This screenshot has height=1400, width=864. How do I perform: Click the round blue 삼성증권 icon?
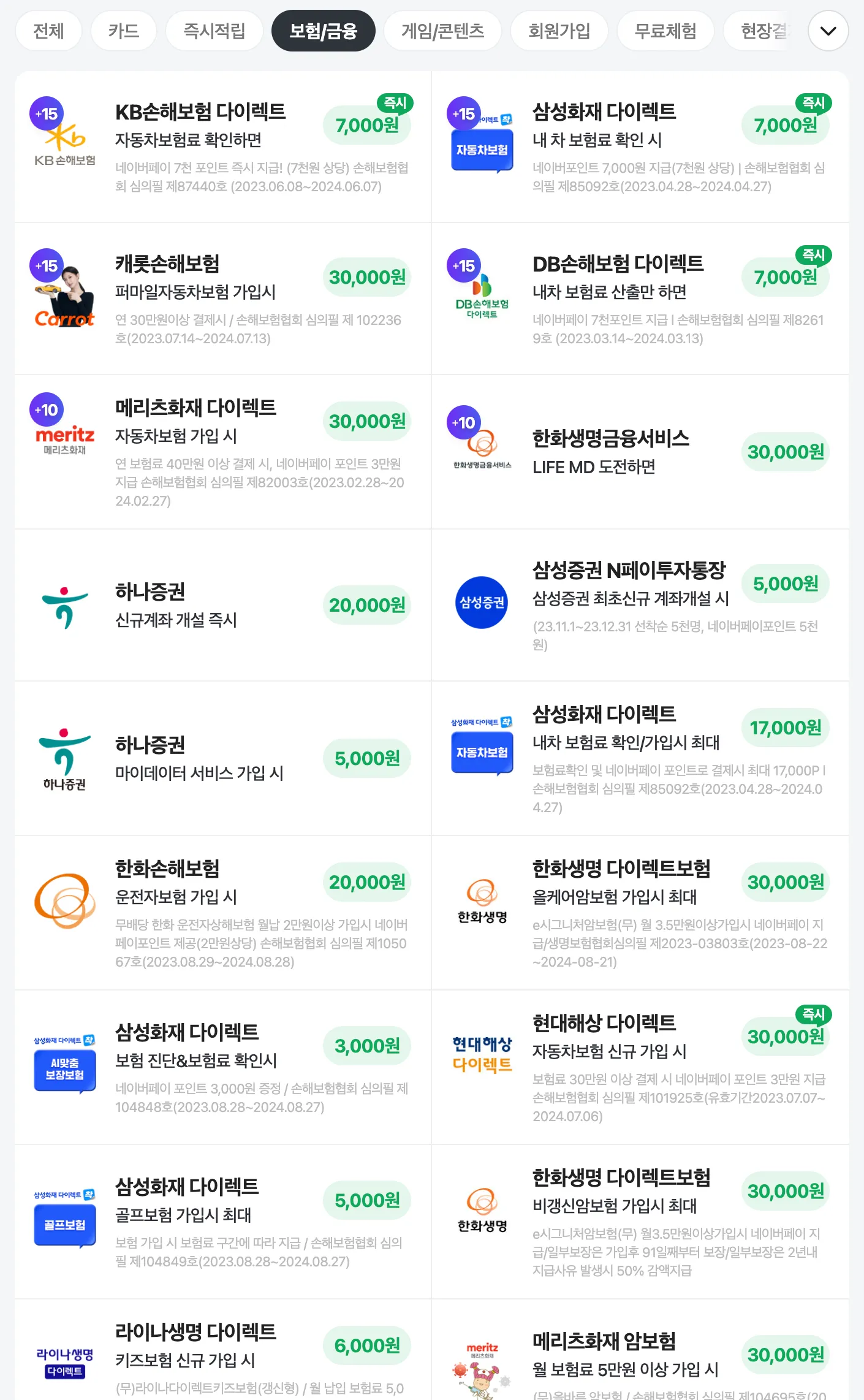(482, 603)
